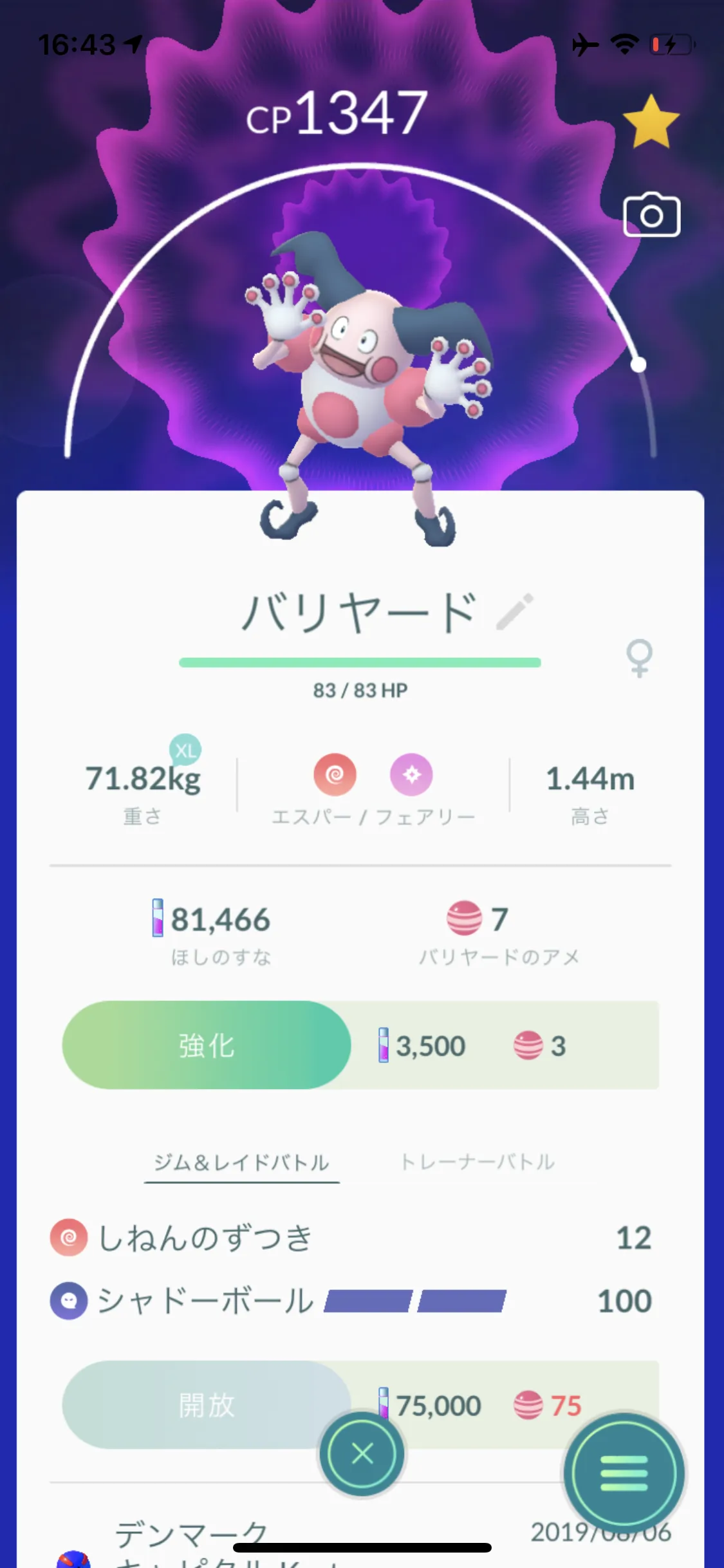Viewport: 724px width, 1568px height.
Task: Tap the 強化 power up button
Action: [x=207, y=1045]
